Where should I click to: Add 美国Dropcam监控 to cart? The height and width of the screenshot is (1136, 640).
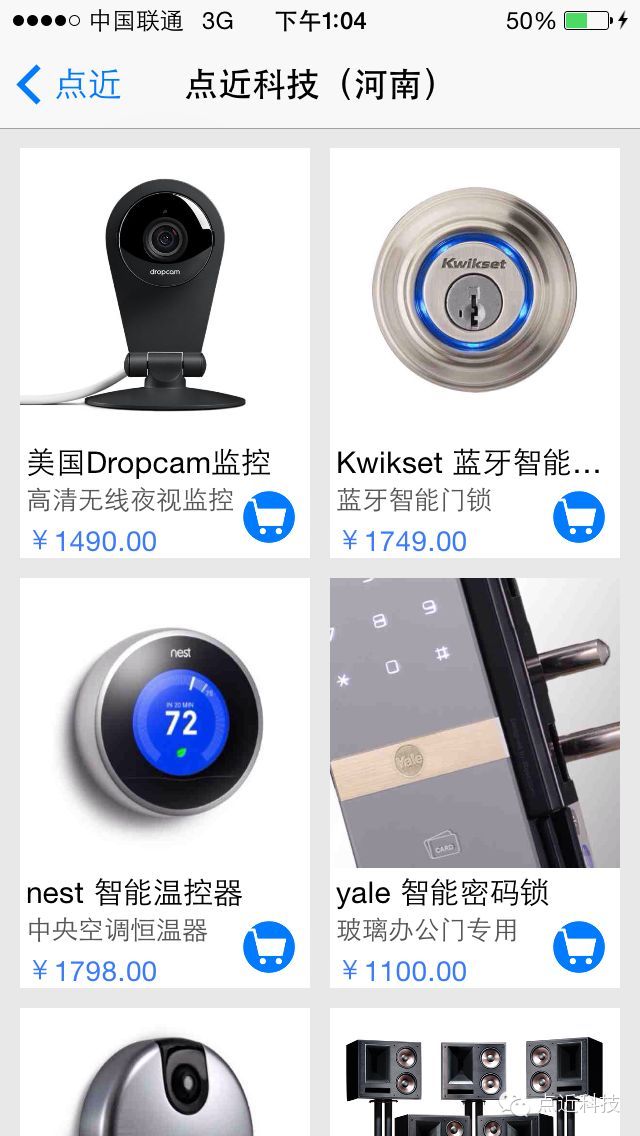(269, 517)
